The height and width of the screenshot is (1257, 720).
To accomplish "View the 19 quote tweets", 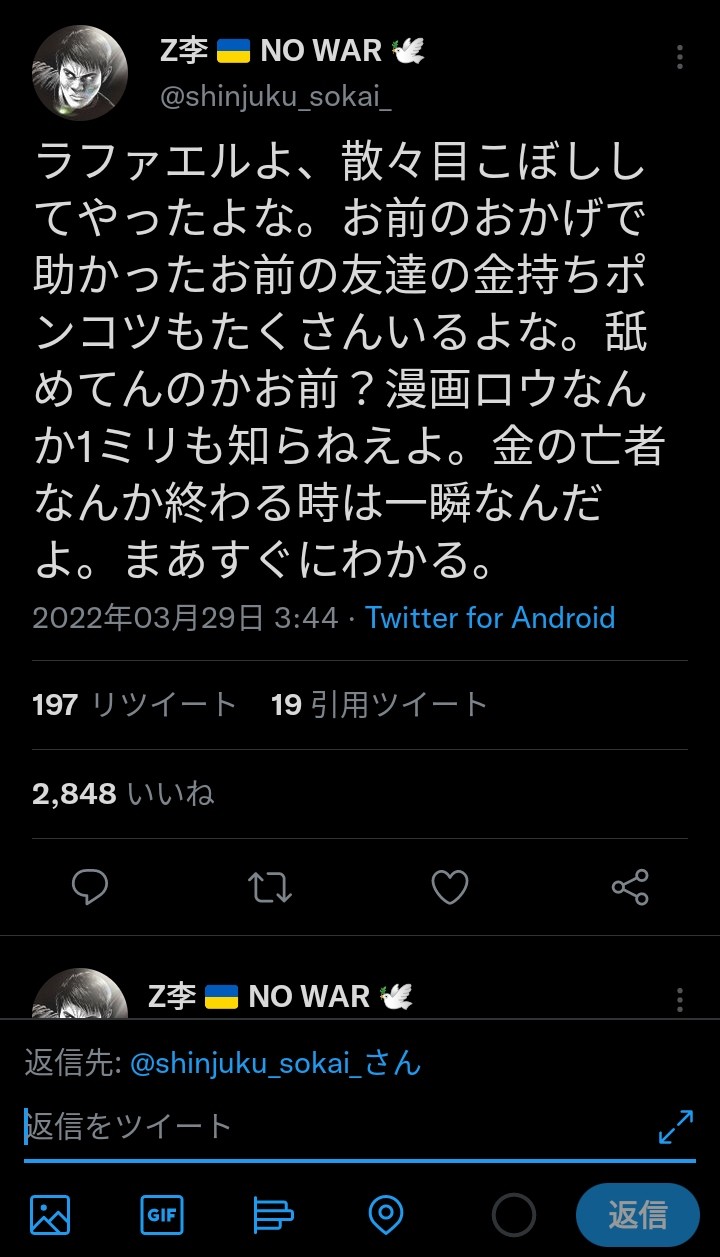I will (x=379, y=705).
